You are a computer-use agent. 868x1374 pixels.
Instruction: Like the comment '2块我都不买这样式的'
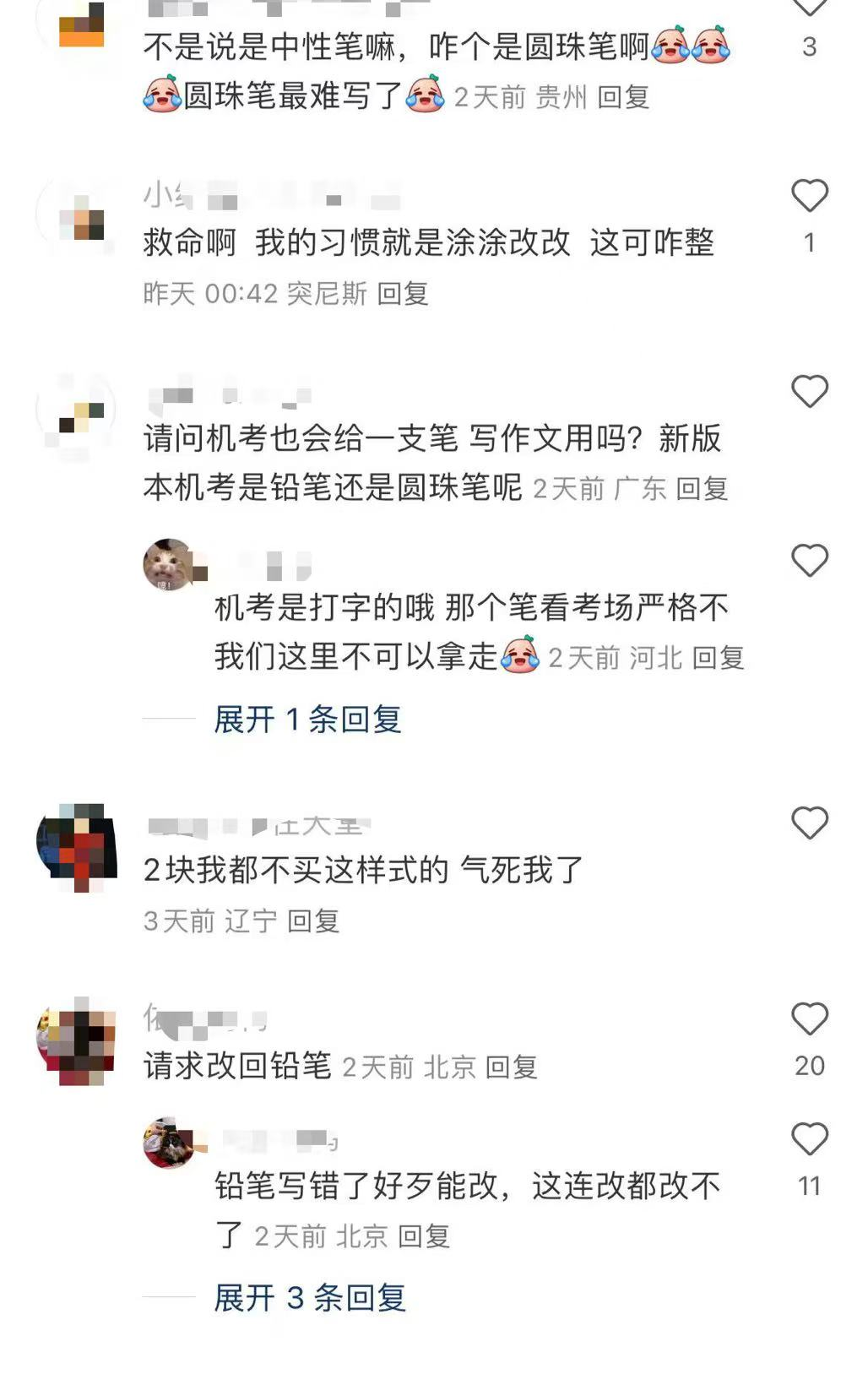click(809, 823)
